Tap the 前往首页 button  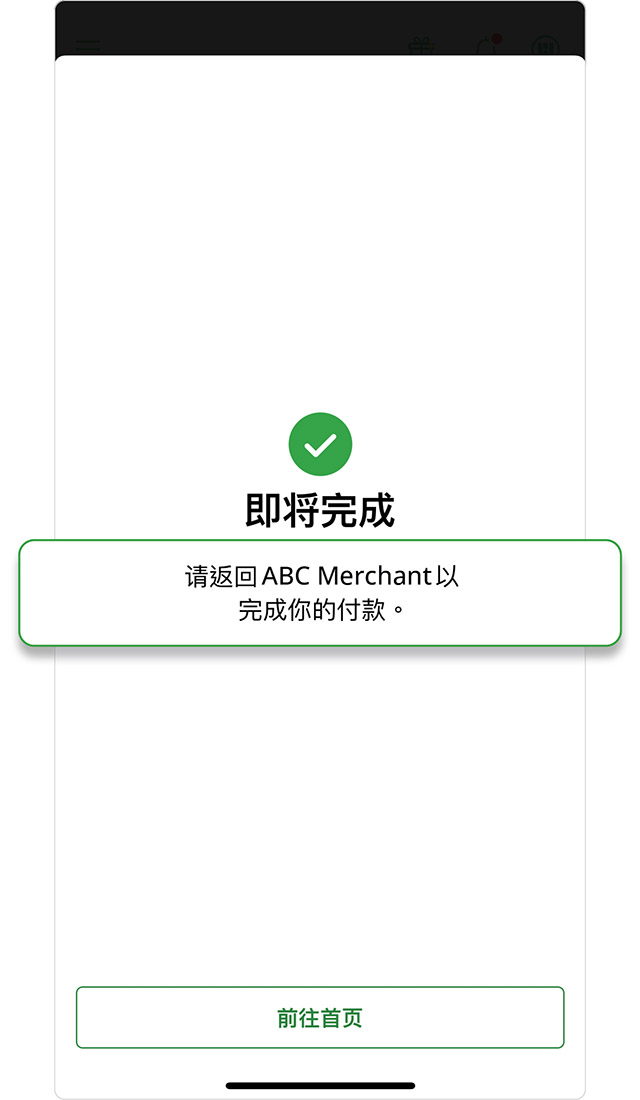tap(320, 1017)
